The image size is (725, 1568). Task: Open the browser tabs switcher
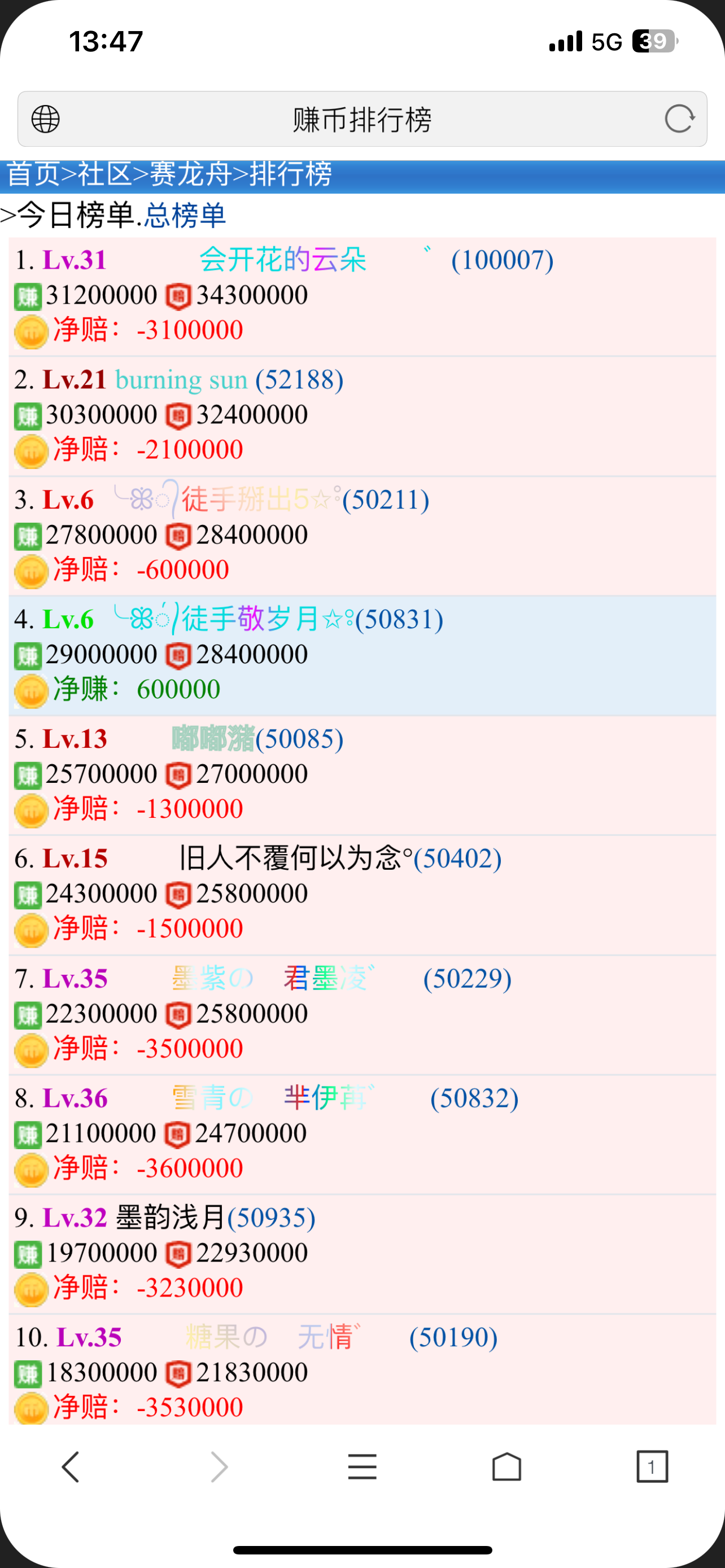click(x=652, y=1466)
